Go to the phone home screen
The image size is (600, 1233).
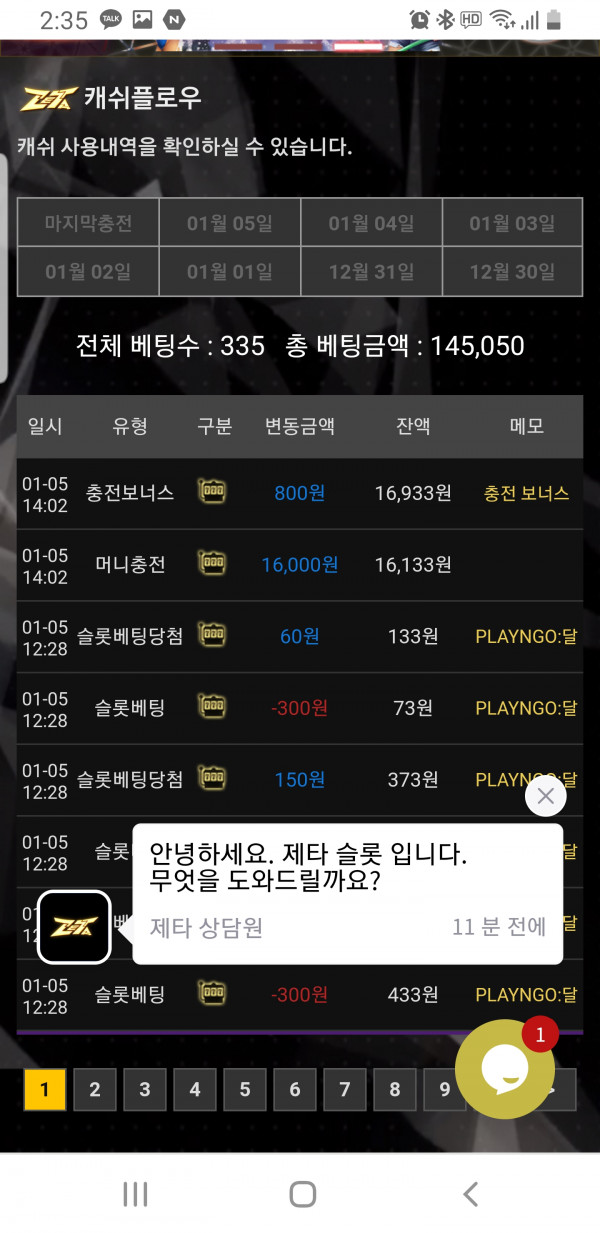tap(302, 1193)
